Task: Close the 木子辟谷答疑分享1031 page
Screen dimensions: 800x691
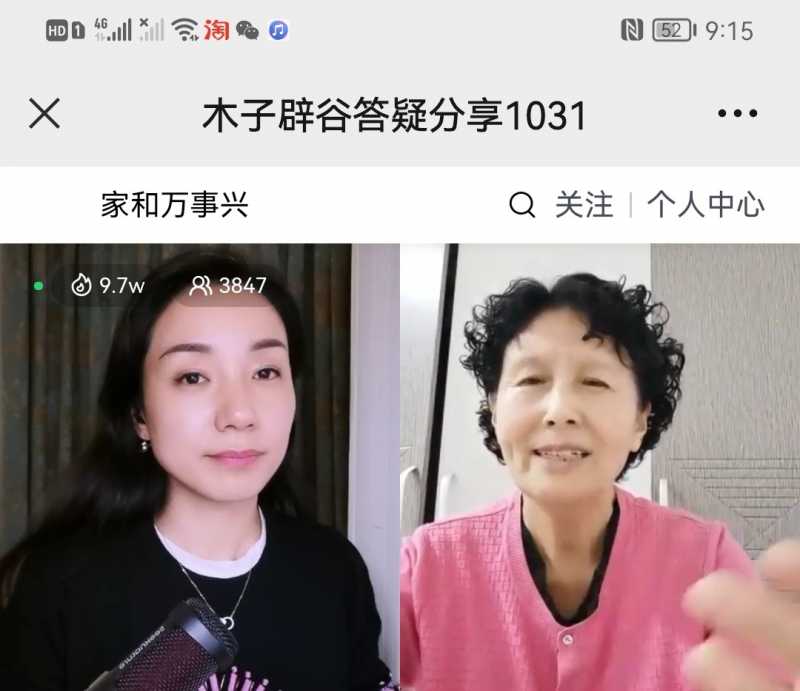Action: click(x=44, y=114)
